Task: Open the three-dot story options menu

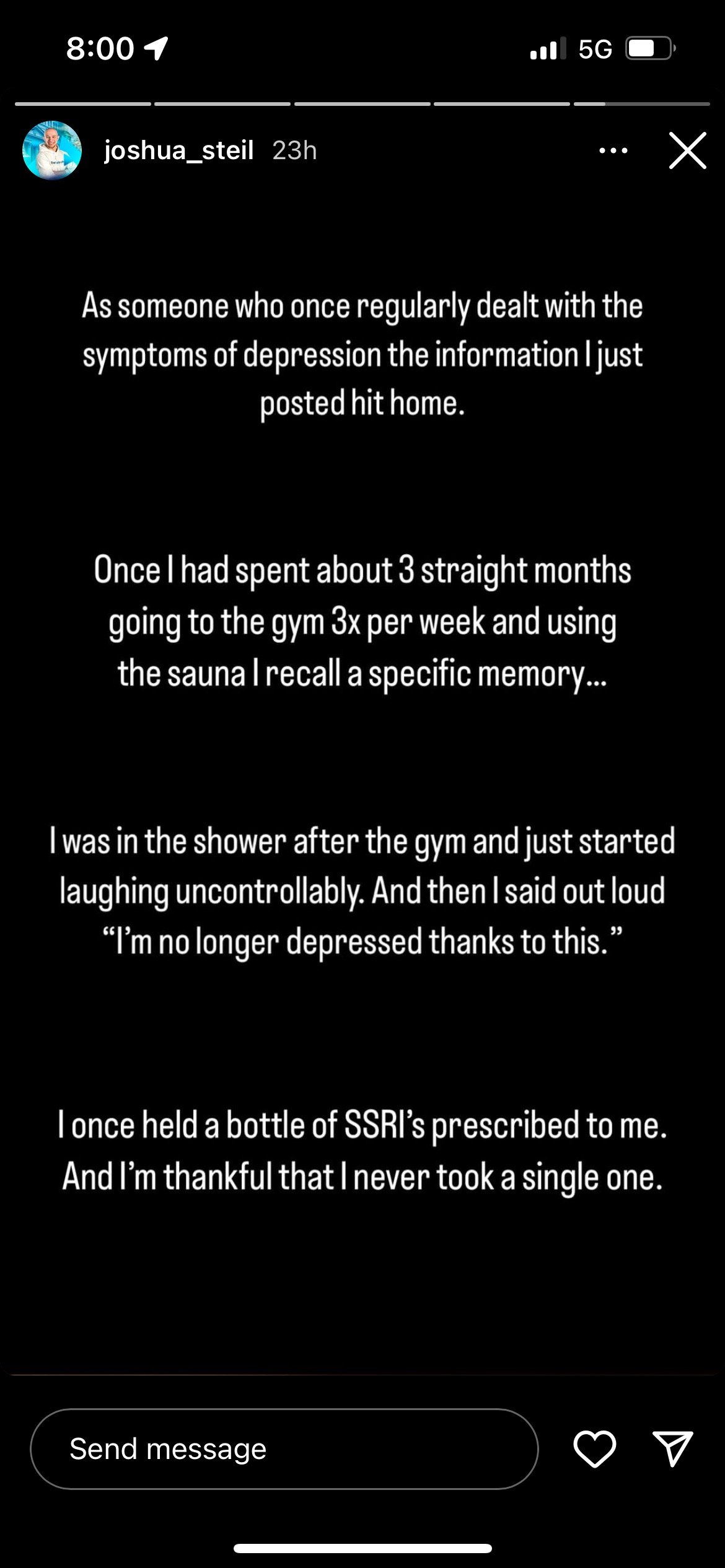Action: click(613, 150)
